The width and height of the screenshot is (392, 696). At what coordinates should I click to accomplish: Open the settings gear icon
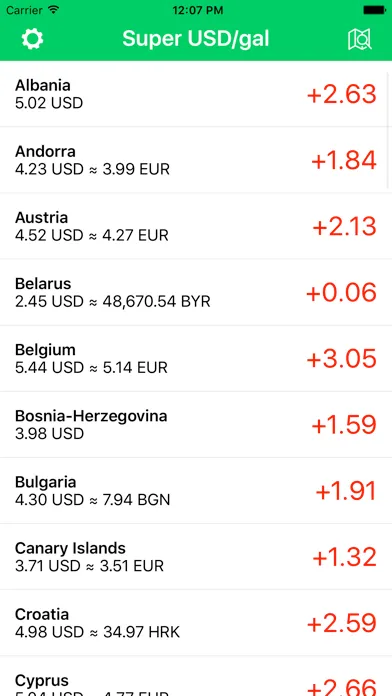point(32,39)
